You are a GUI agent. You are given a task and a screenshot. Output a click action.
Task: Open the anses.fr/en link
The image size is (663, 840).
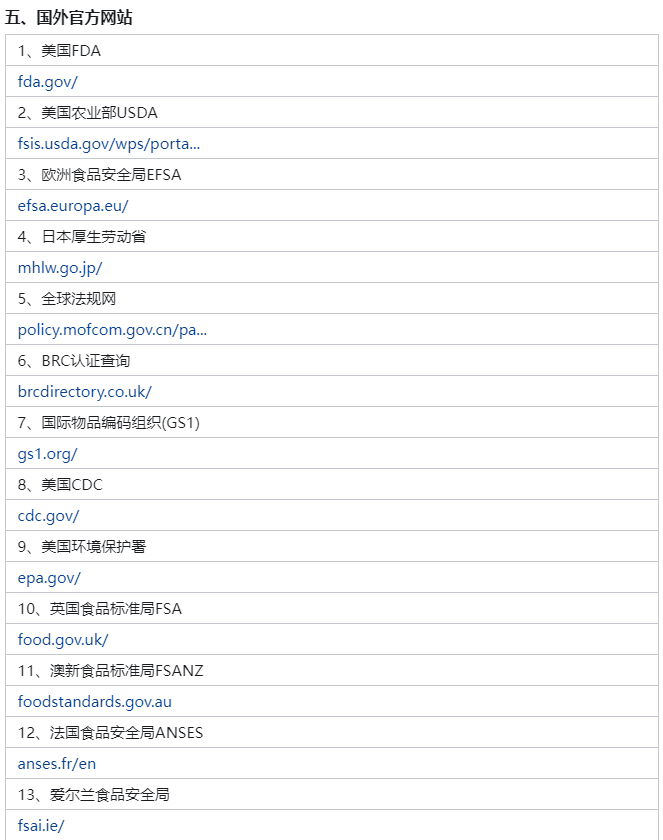coord(57,764)
